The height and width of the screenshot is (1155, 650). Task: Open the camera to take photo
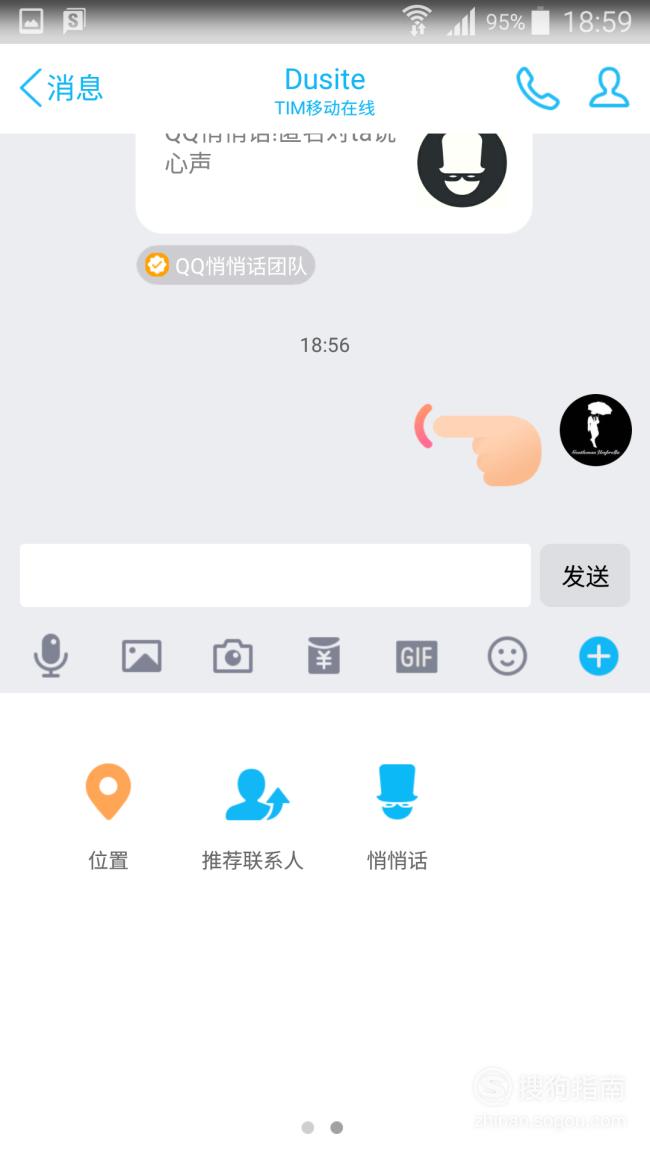click(x=233, y=656)
